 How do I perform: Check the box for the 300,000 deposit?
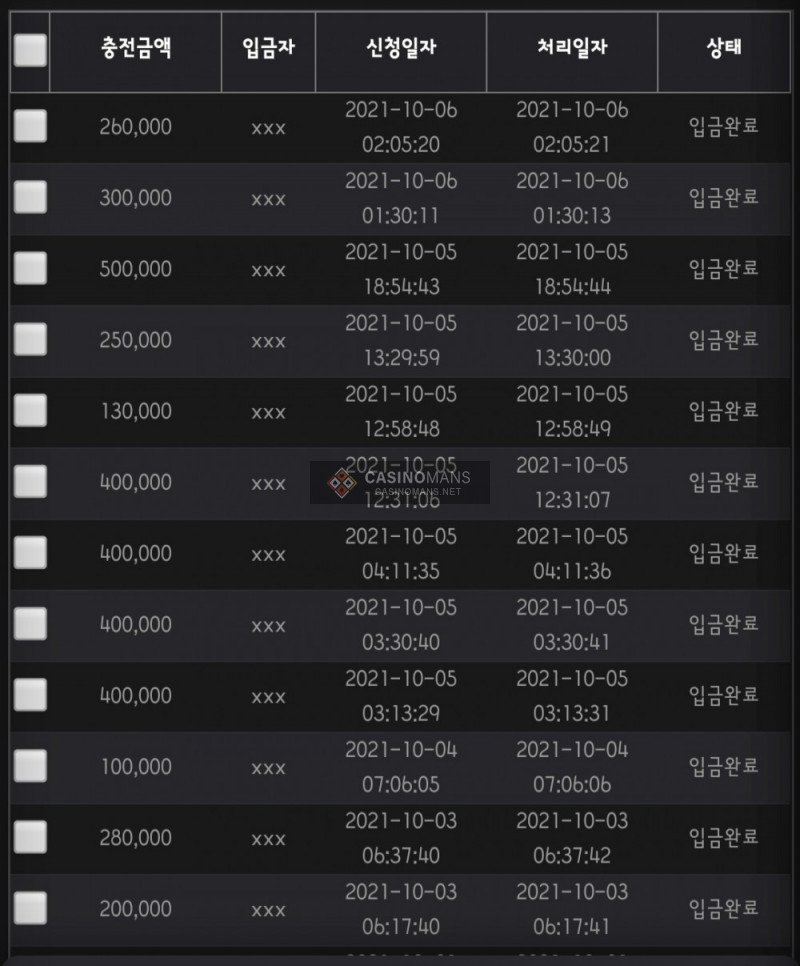pos(30,197)
